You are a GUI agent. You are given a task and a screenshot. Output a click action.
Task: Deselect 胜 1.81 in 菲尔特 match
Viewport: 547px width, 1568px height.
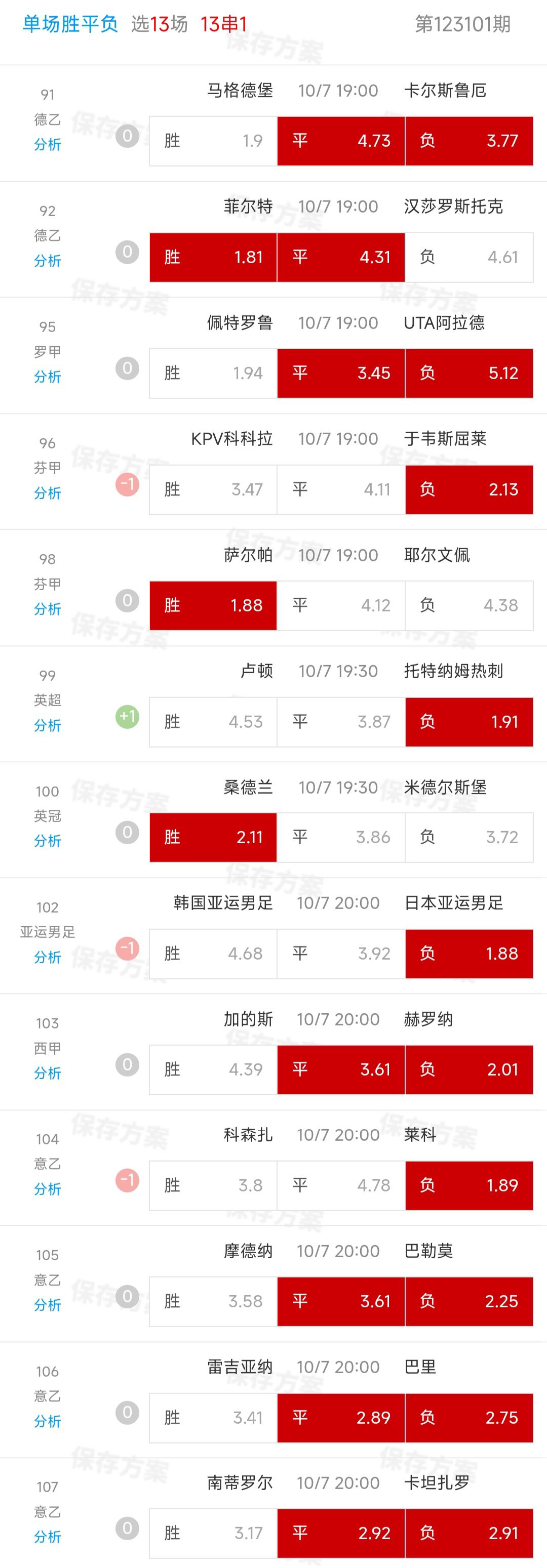(x=213, y=257)
